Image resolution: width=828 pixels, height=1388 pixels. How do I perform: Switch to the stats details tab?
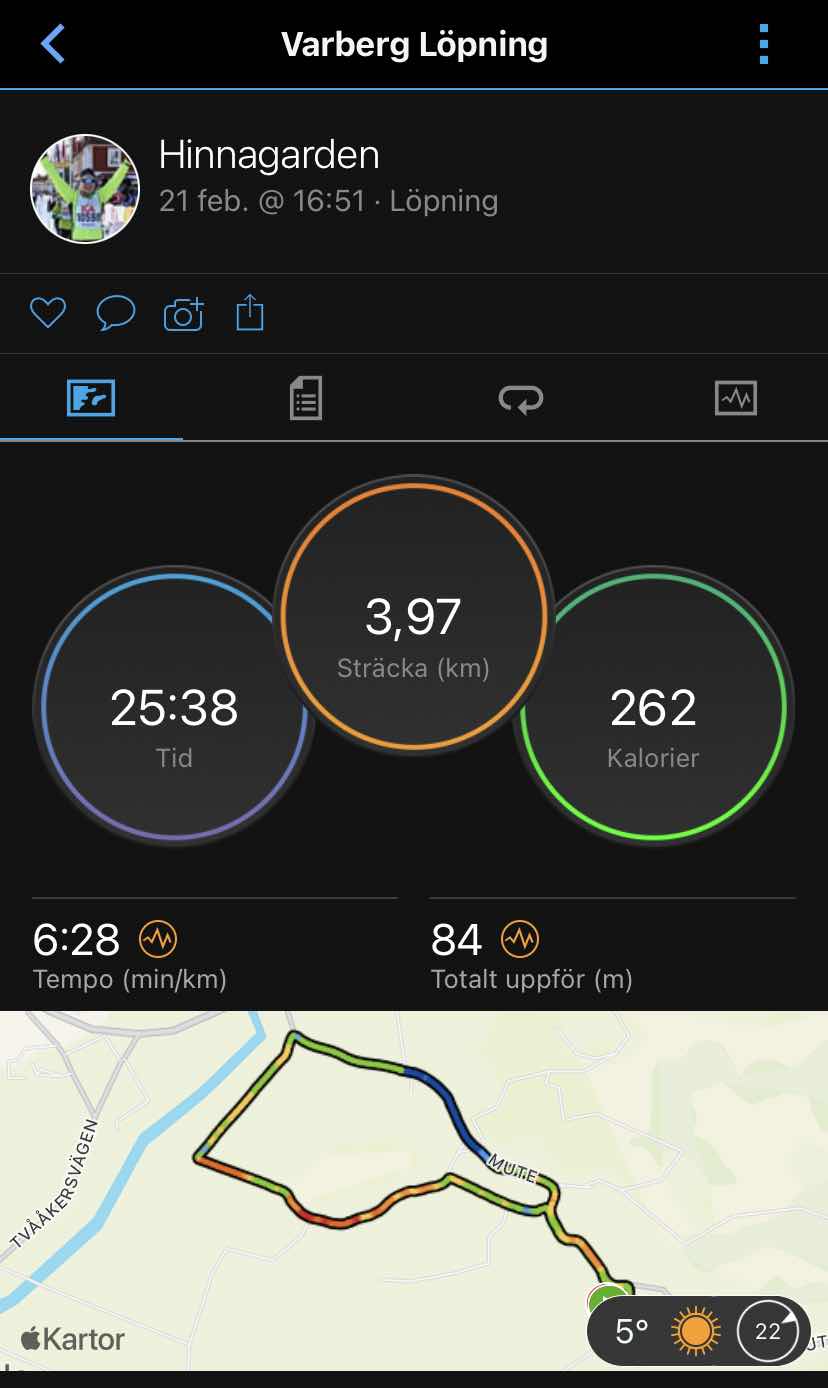(x=306, y=398)
